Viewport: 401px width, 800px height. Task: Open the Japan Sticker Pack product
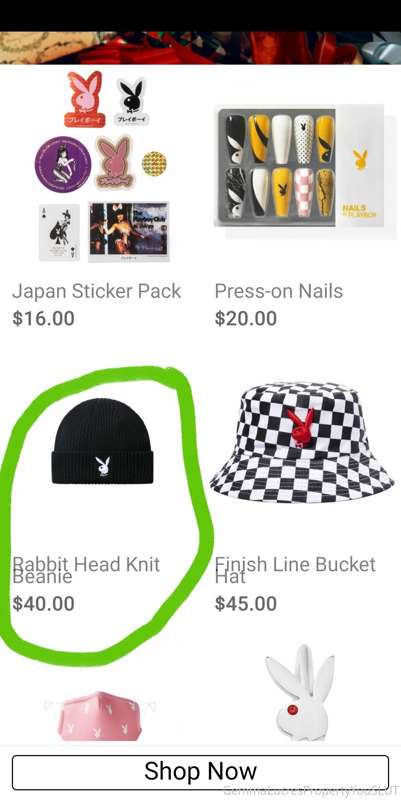102,166
